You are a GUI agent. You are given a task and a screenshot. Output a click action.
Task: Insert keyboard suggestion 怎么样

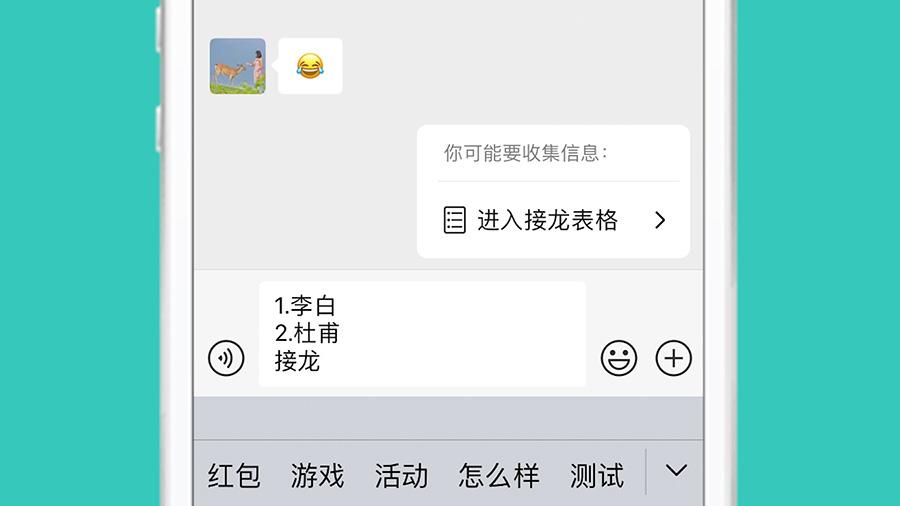[x=499, y=475]
